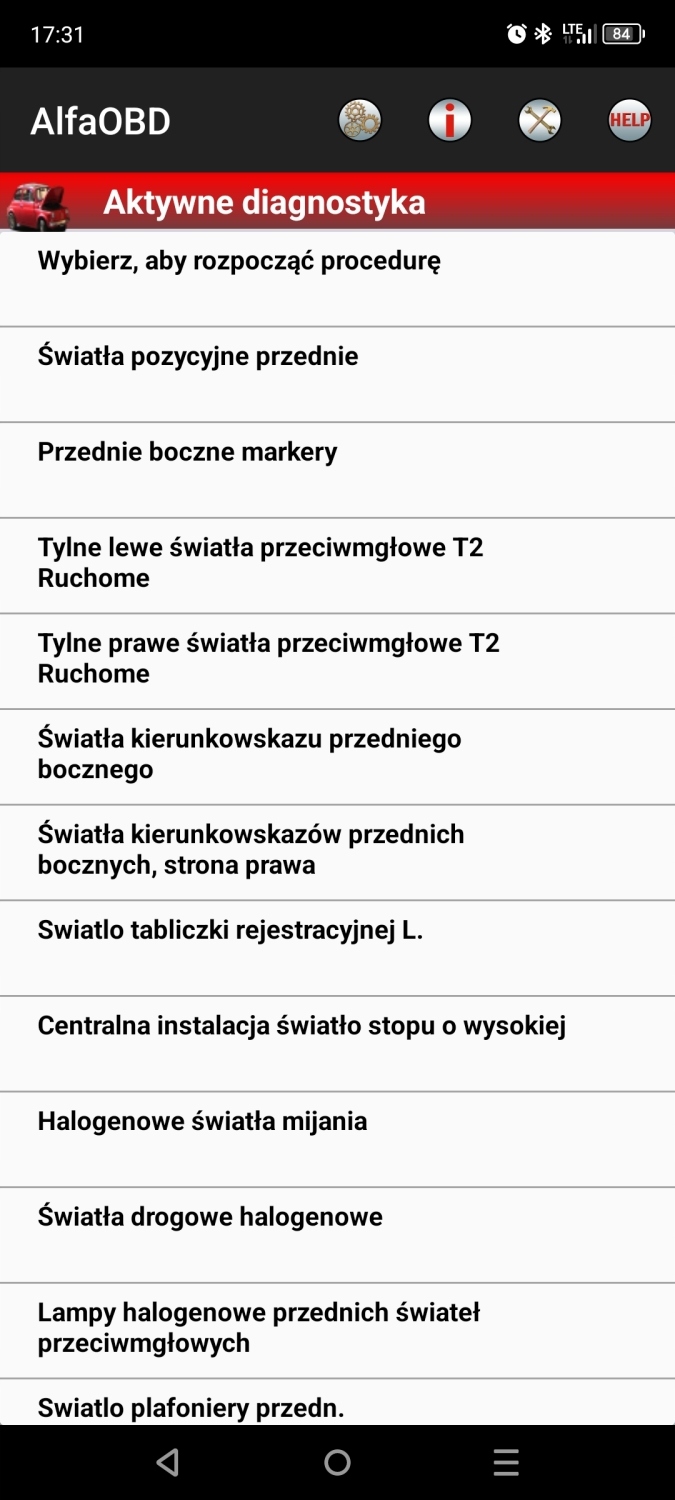Viewport: 675px width, 1500px height.
Task: Open Swiatlo tabliczki rejestracyjnej L.
Action: (x=337, y=946)
